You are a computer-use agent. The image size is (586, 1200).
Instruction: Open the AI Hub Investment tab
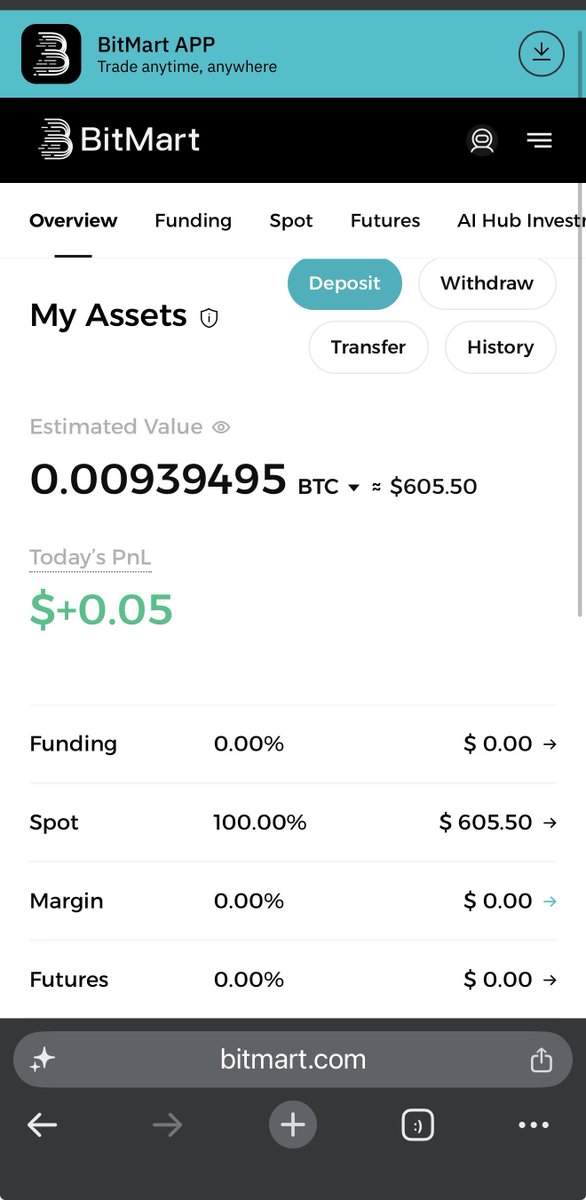tap(521, 221)
